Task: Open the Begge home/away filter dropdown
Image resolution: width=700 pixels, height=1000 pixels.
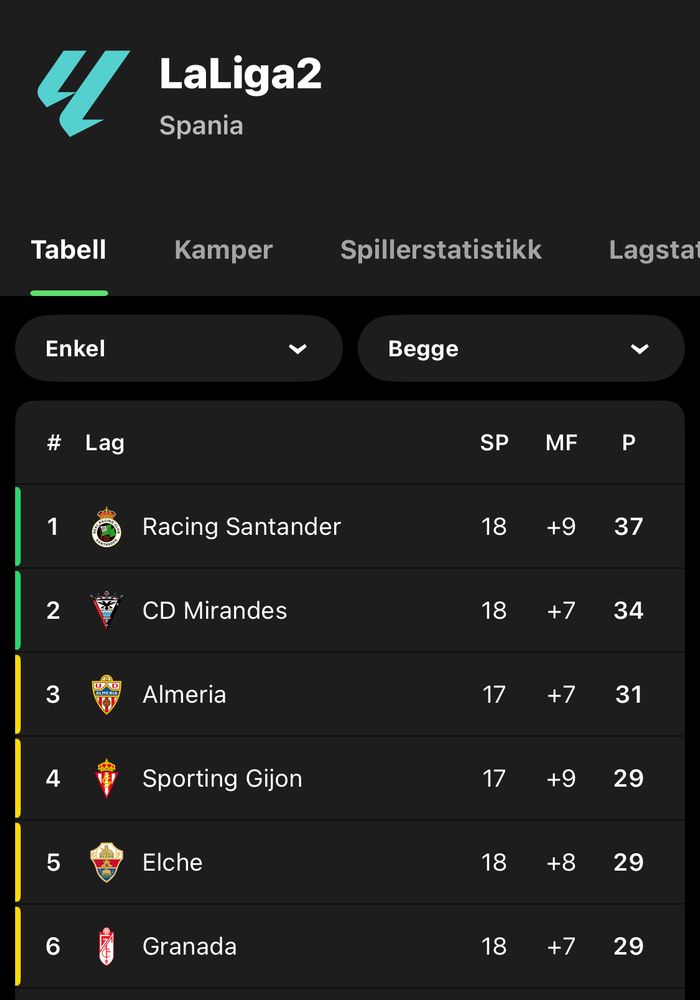Action: (520, 349)
